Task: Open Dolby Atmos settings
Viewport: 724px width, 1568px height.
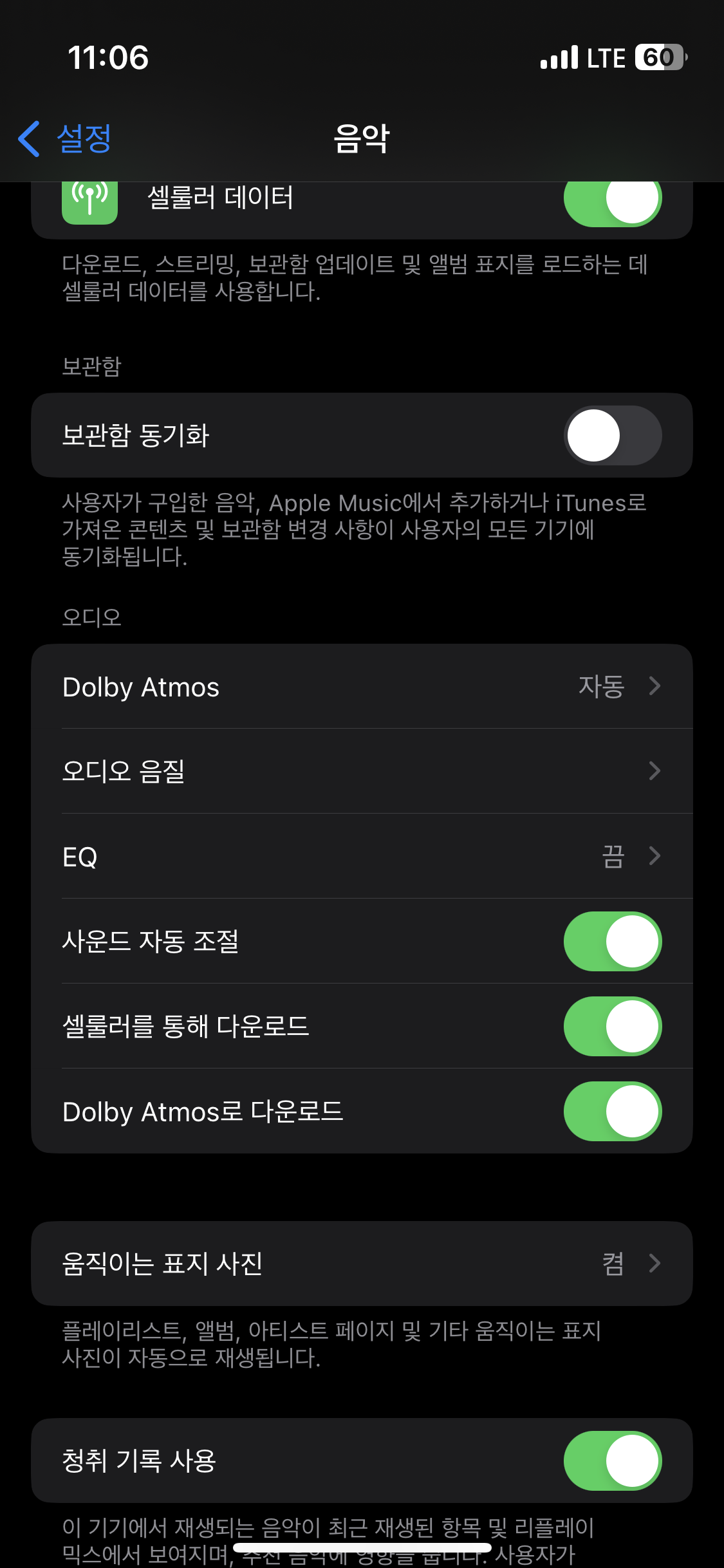Action: click(x=362, y=687)
